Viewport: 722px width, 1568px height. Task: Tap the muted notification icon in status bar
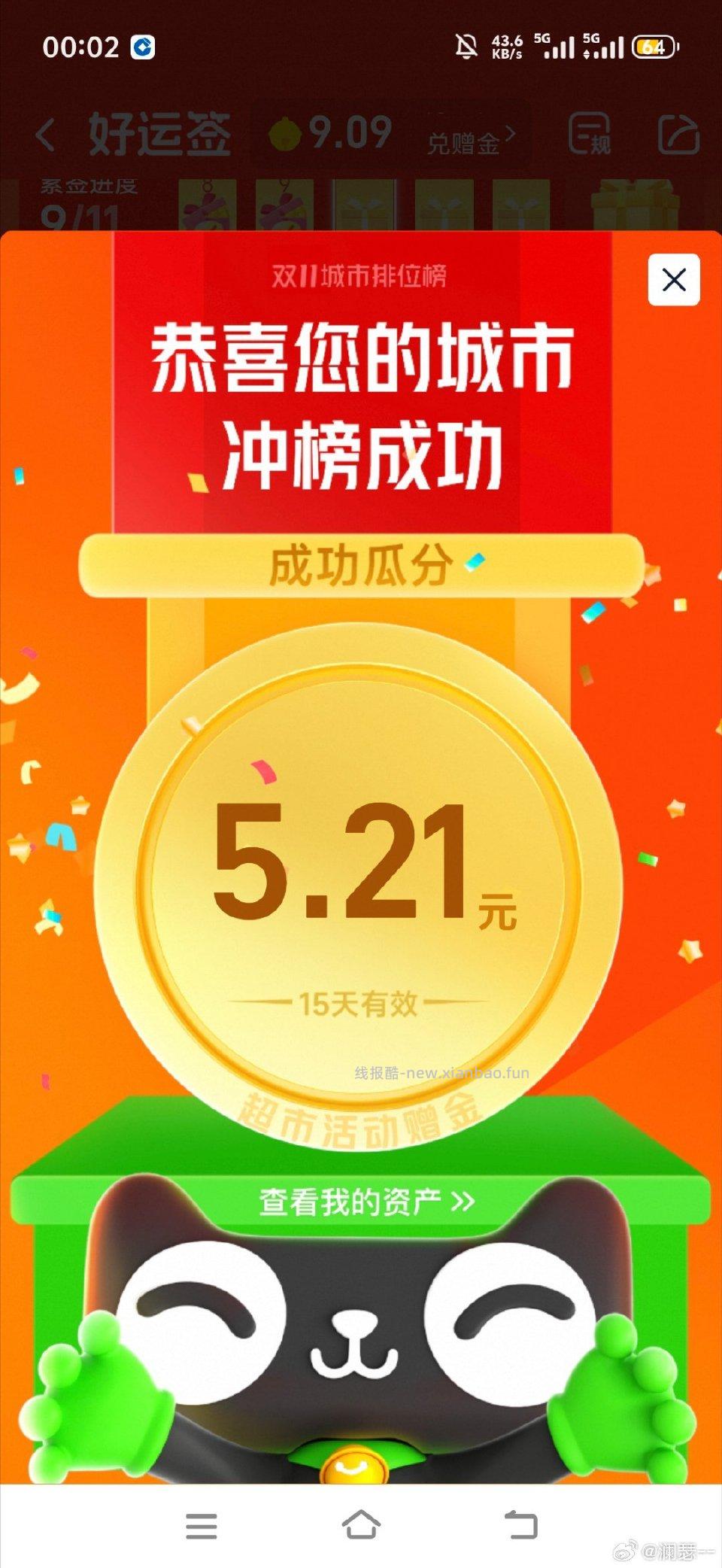pyautogui.click(x=465, y=47)
